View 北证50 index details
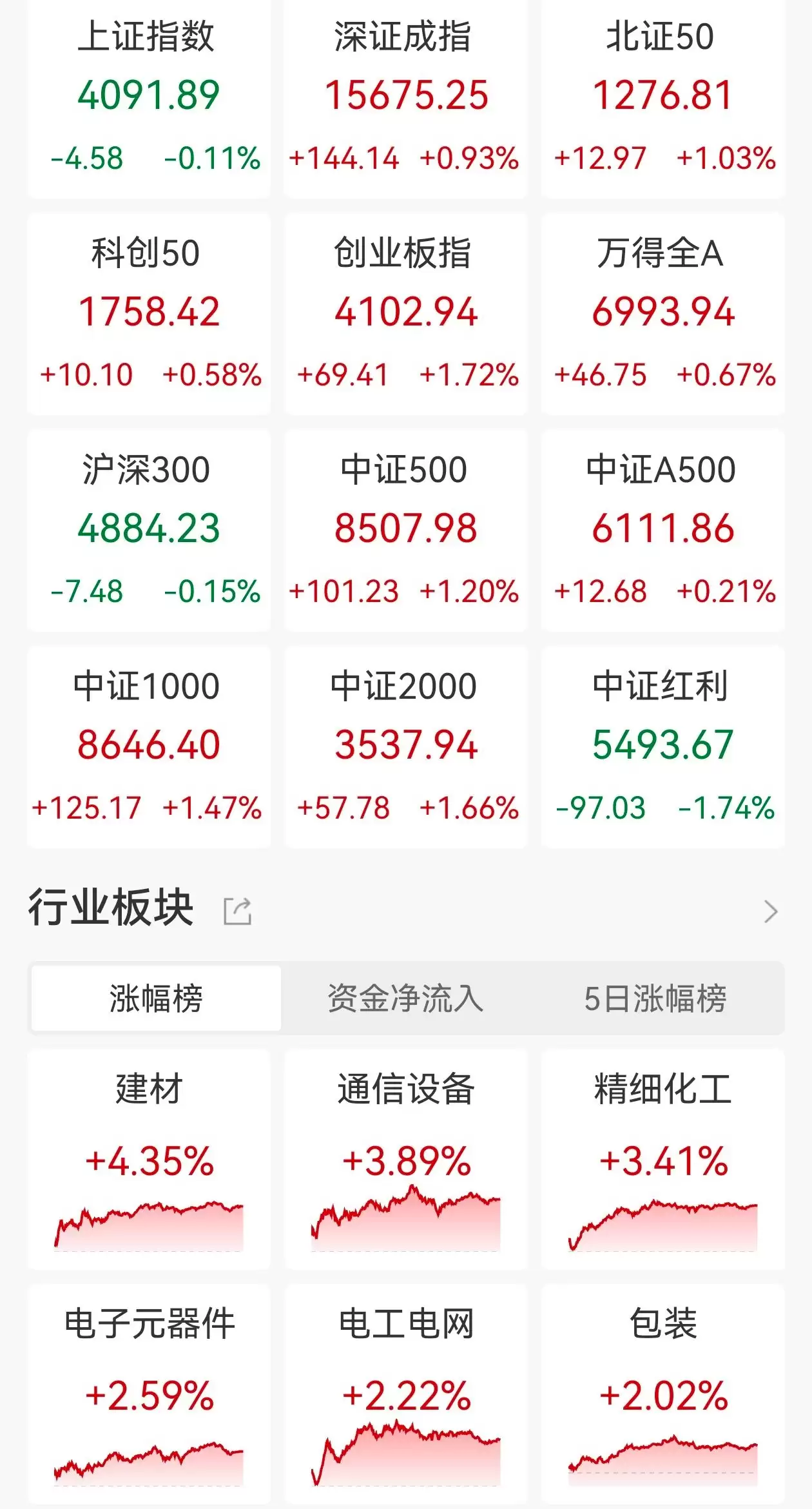 663,97
